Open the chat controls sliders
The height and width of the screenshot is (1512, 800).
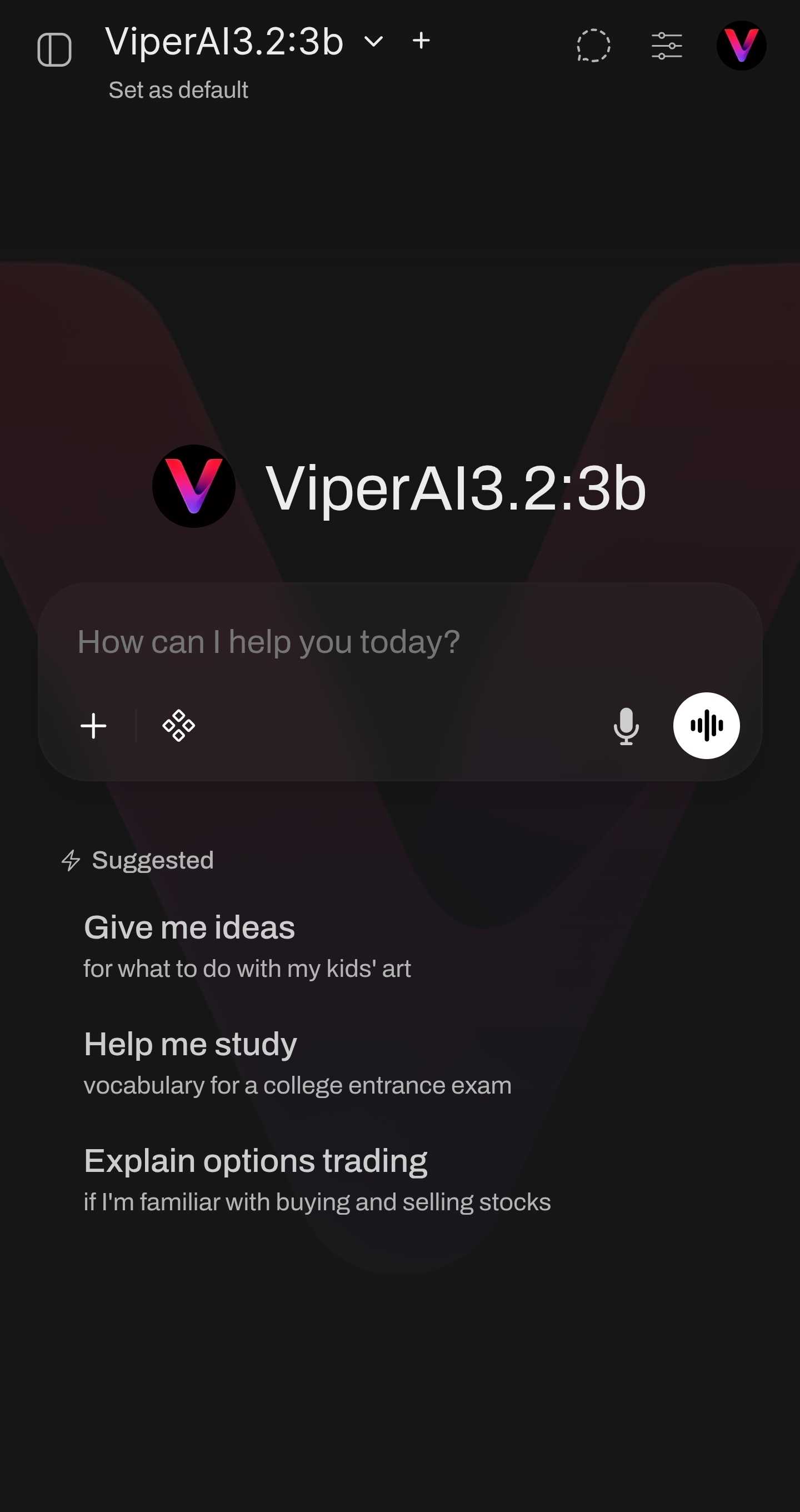pyautogui.click(x=666, y=46)
